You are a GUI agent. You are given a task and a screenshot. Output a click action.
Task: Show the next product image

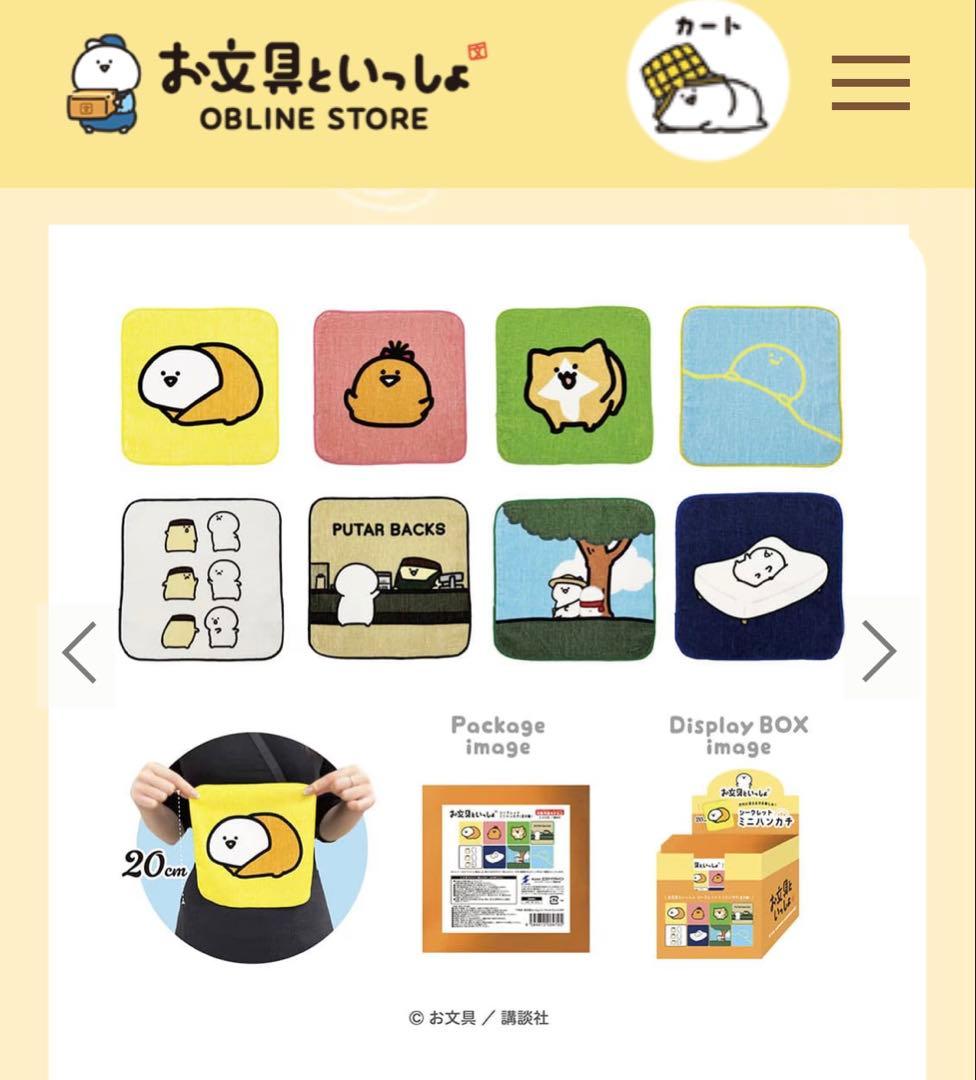879,651
